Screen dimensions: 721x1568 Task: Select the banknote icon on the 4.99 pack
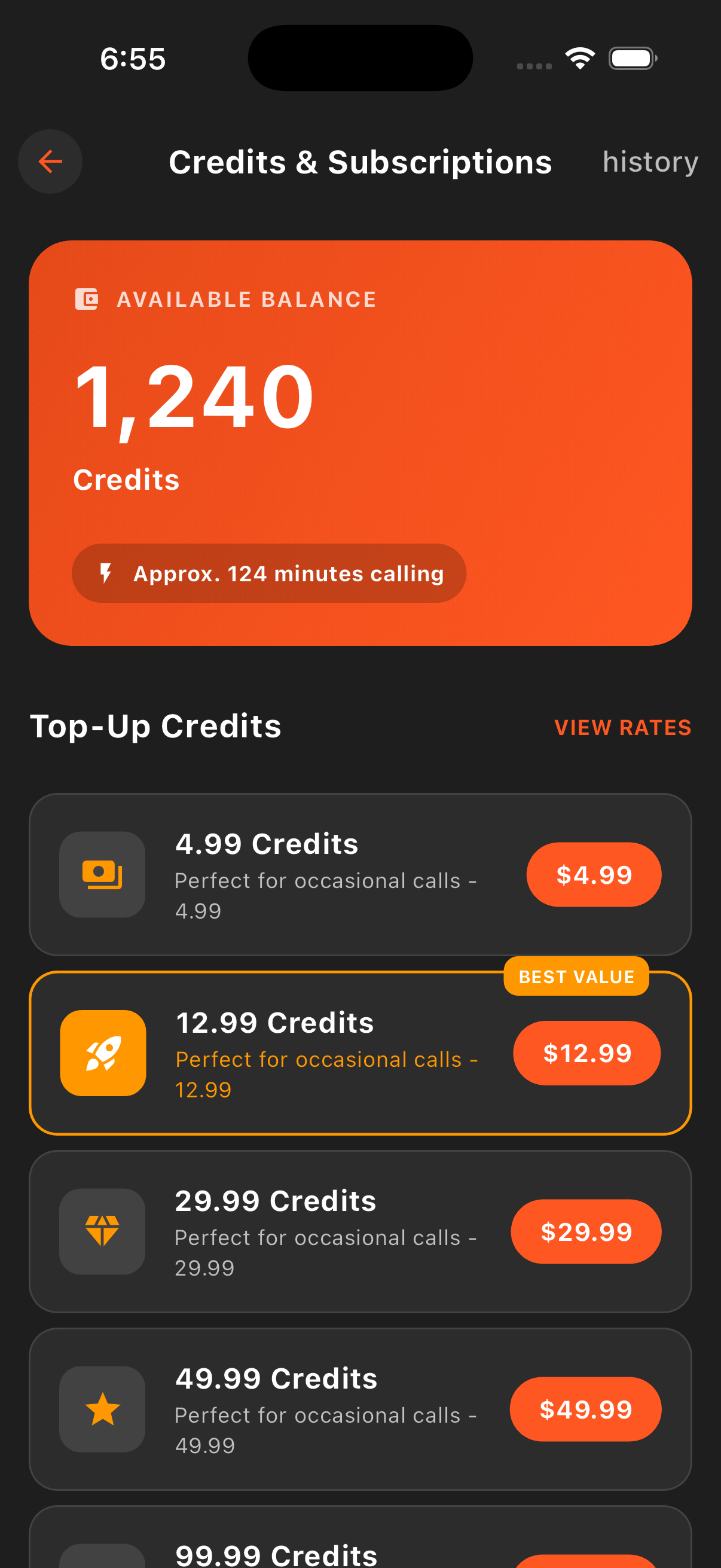pyautogui.click(x=102, y=875)
